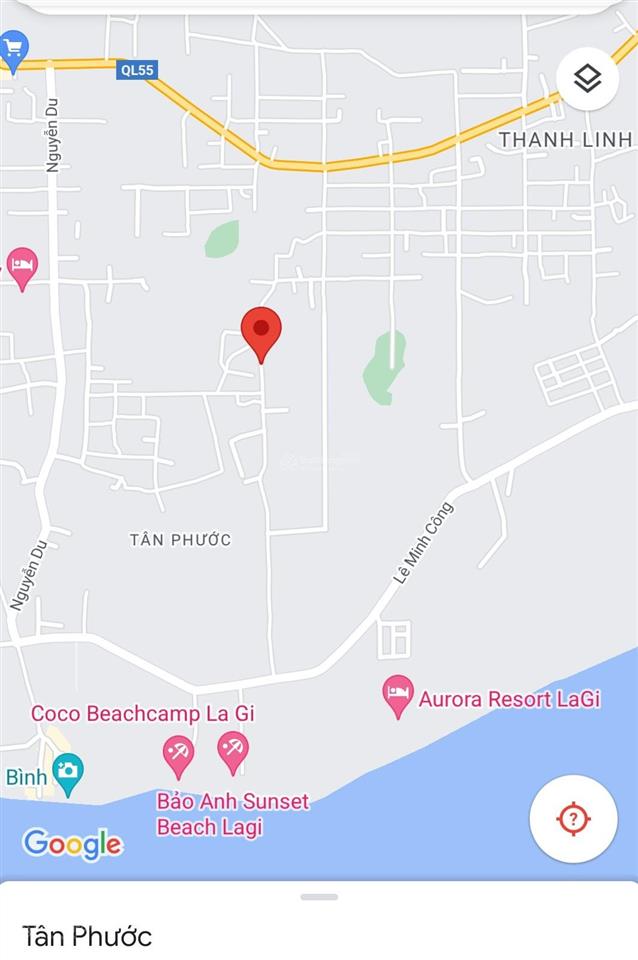
Task: Open the camera photo spot marker
Action: (x=67, y=771)
